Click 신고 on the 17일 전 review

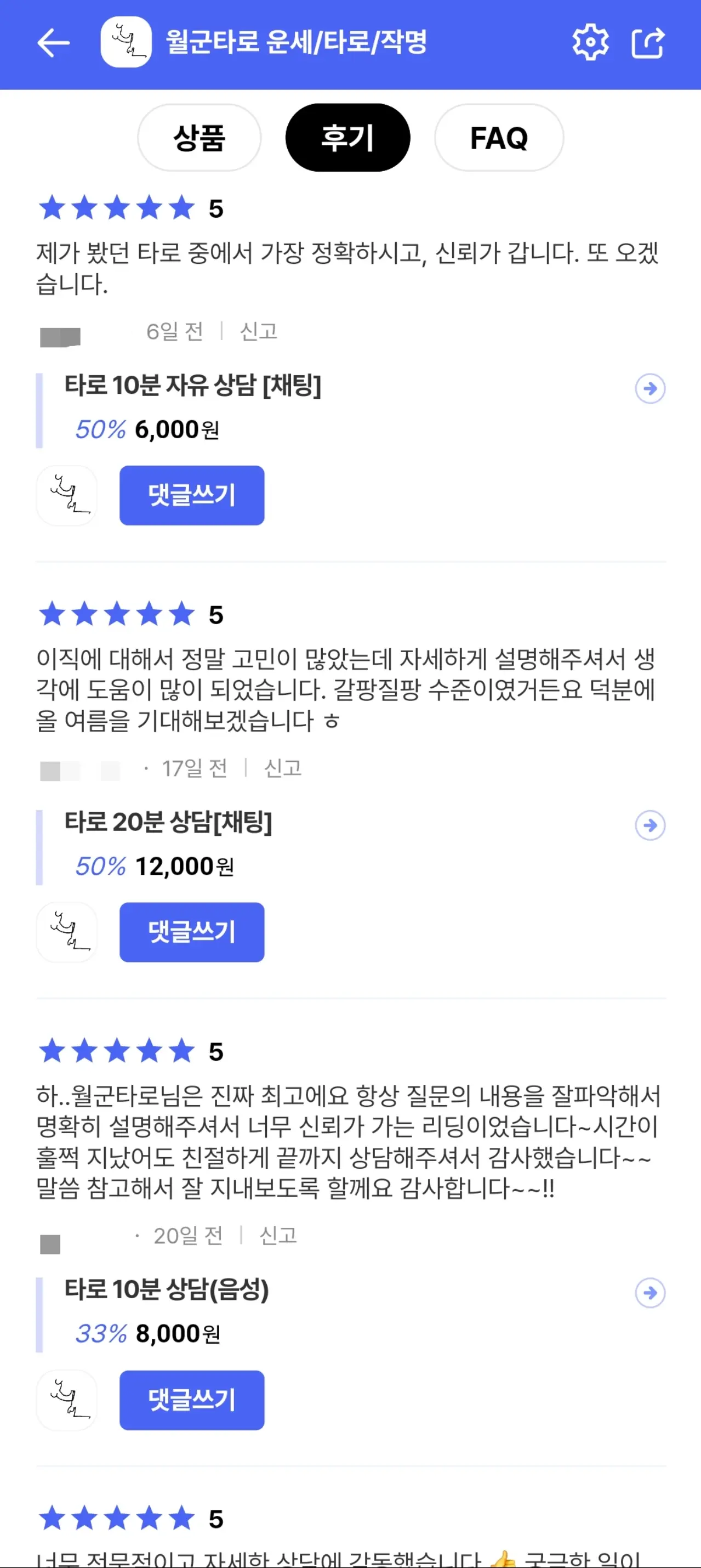tap(283, 768)
